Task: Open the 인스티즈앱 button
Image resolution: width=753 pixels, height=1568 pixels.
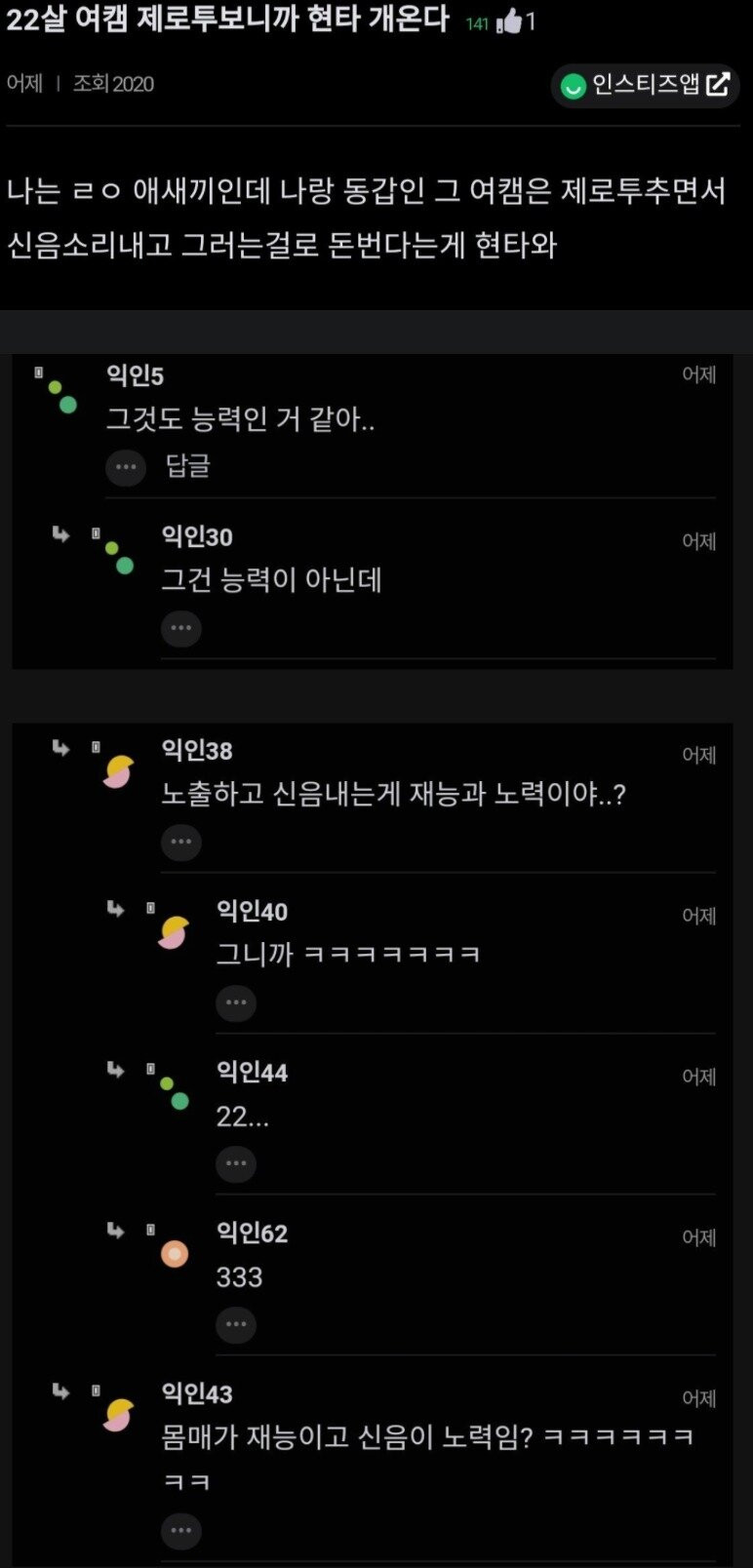Action: pos(645,85)
